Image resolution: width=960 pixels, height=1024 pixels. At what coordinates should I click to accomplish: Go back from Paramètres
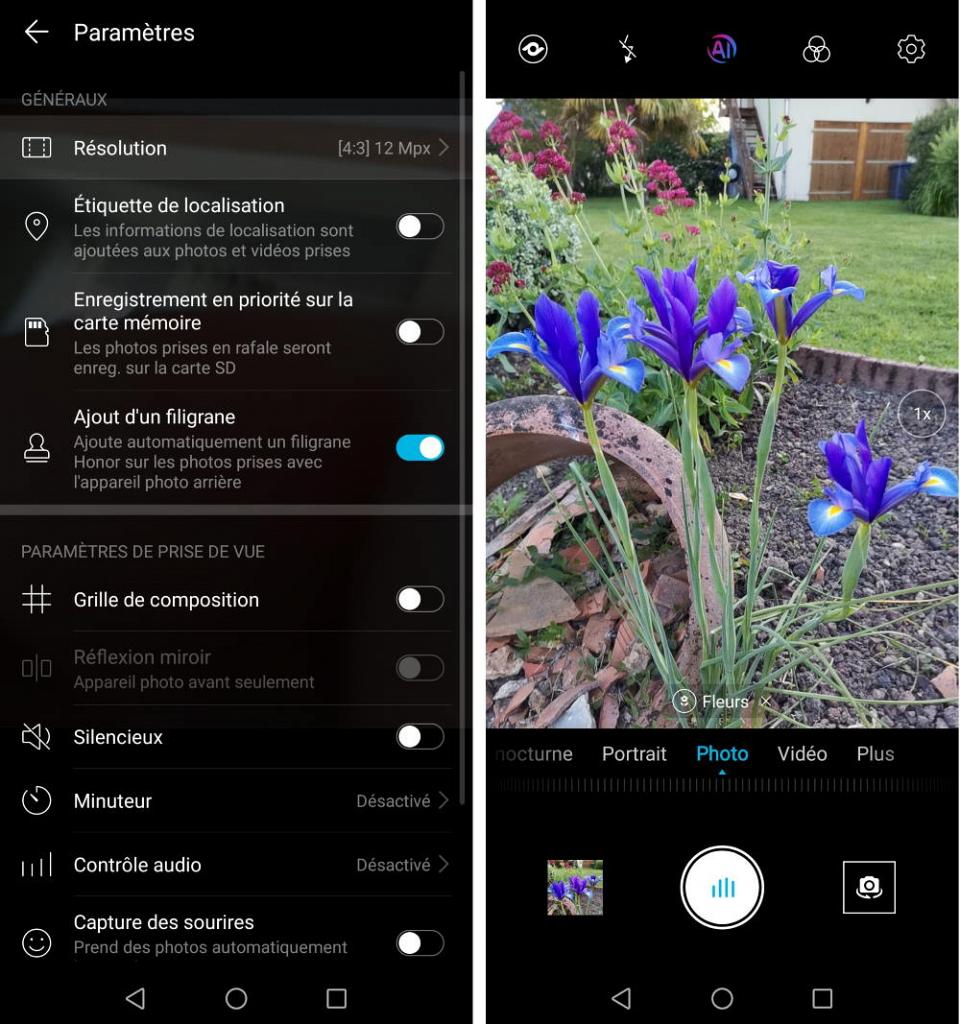click(36, 32)
